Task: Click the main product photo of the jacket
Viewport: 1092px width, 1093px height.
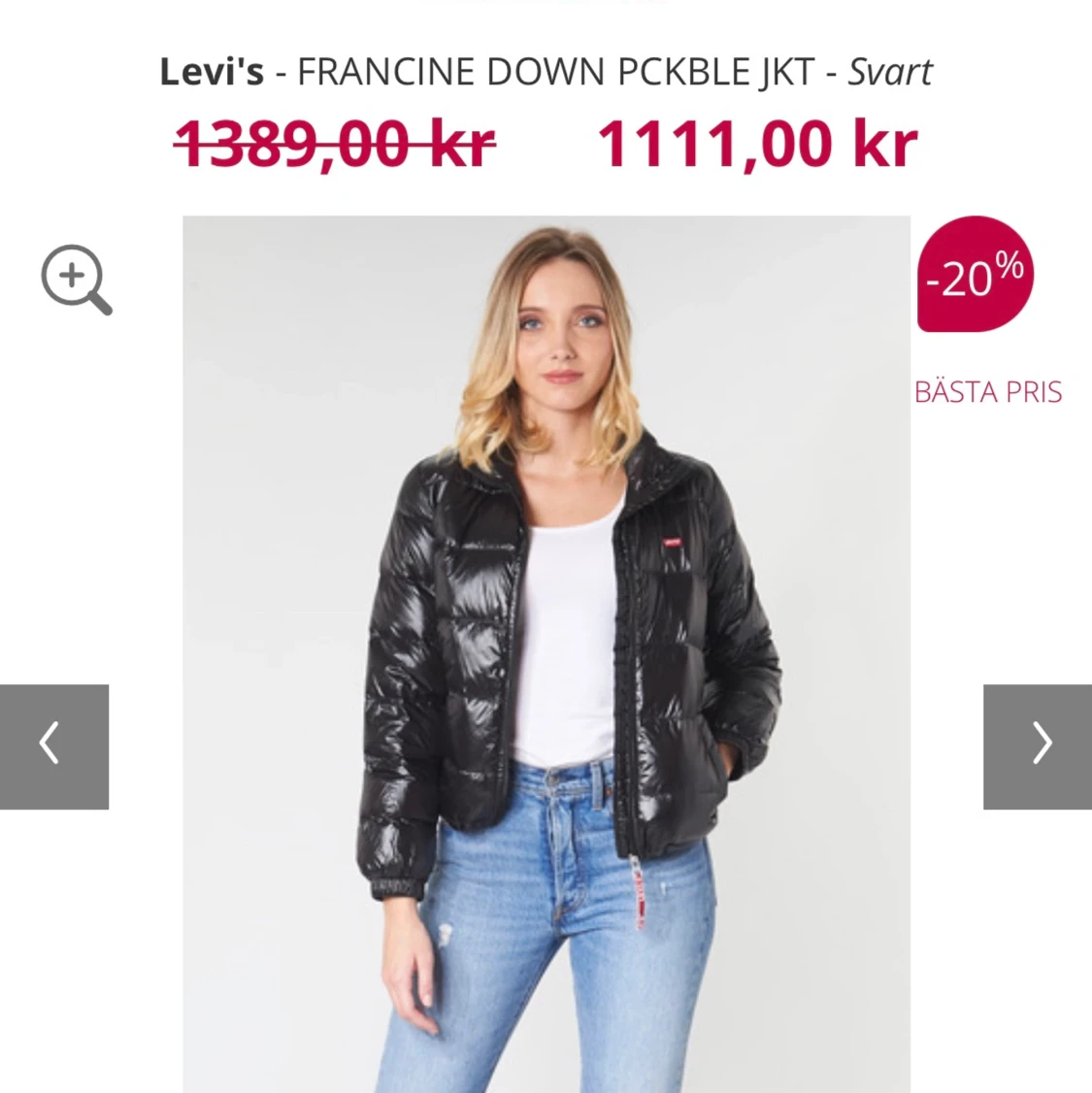Action: (546, 650)
